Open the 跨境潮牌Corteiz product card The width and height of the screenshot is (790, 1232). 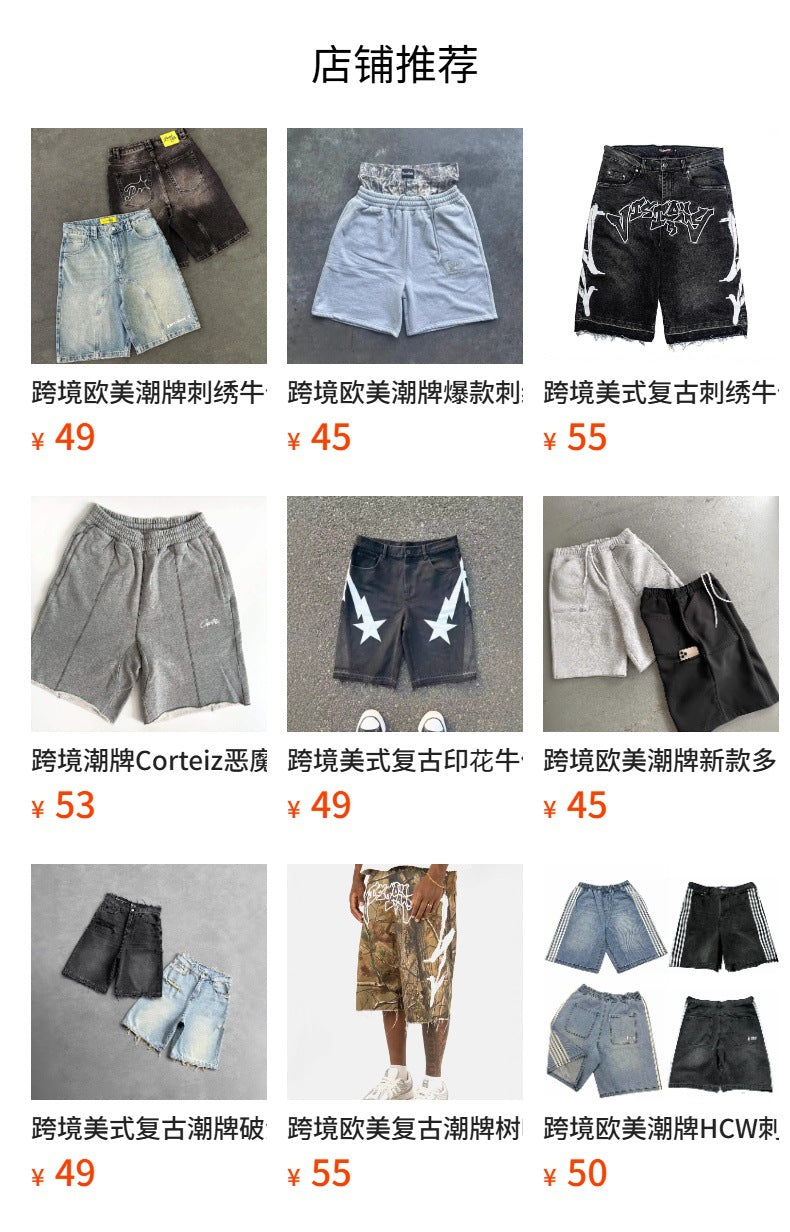tap(148, 614)
